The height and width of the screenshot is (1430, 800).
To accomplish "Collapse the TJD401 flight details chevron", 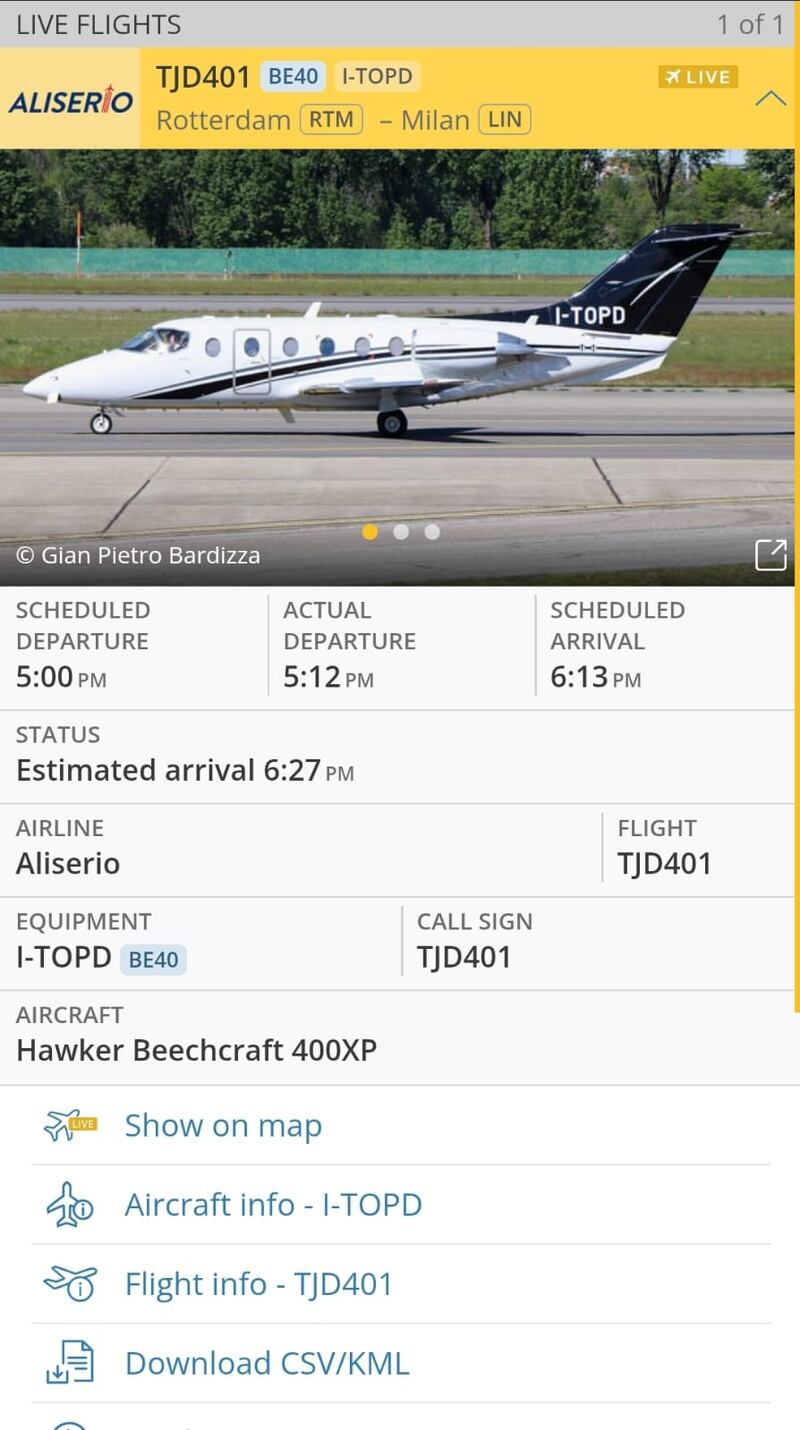I will [770, 99].
